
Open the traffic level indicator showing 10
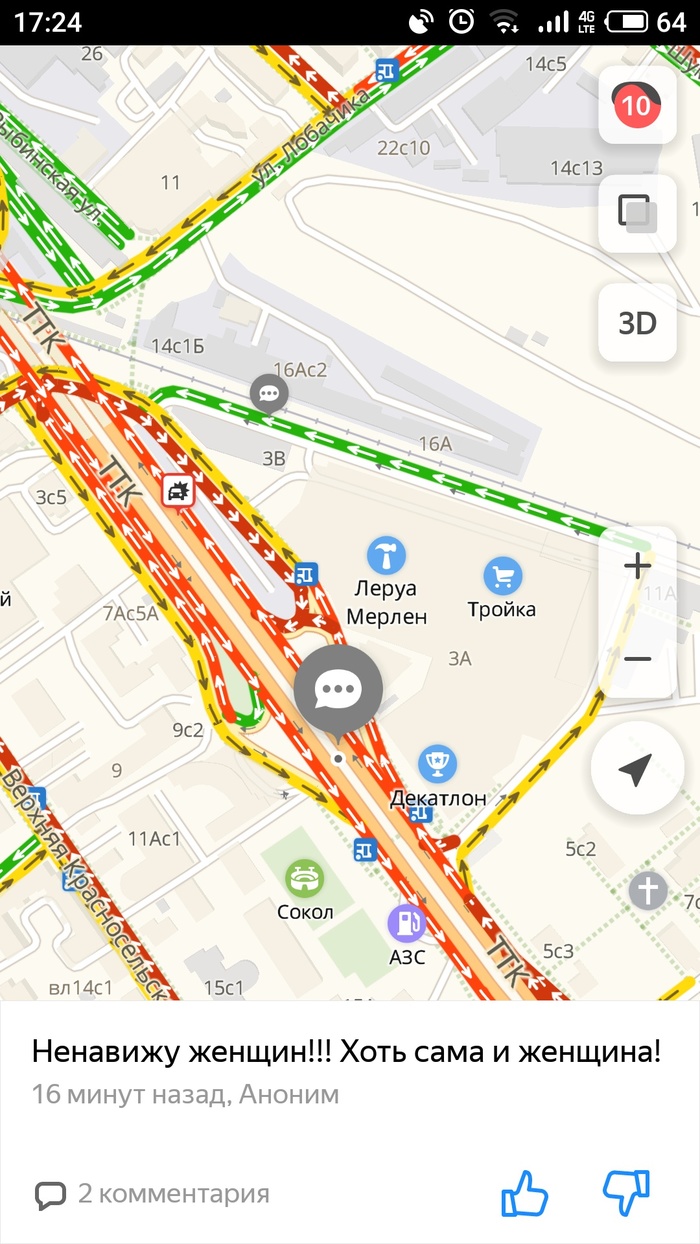(637, 104)
